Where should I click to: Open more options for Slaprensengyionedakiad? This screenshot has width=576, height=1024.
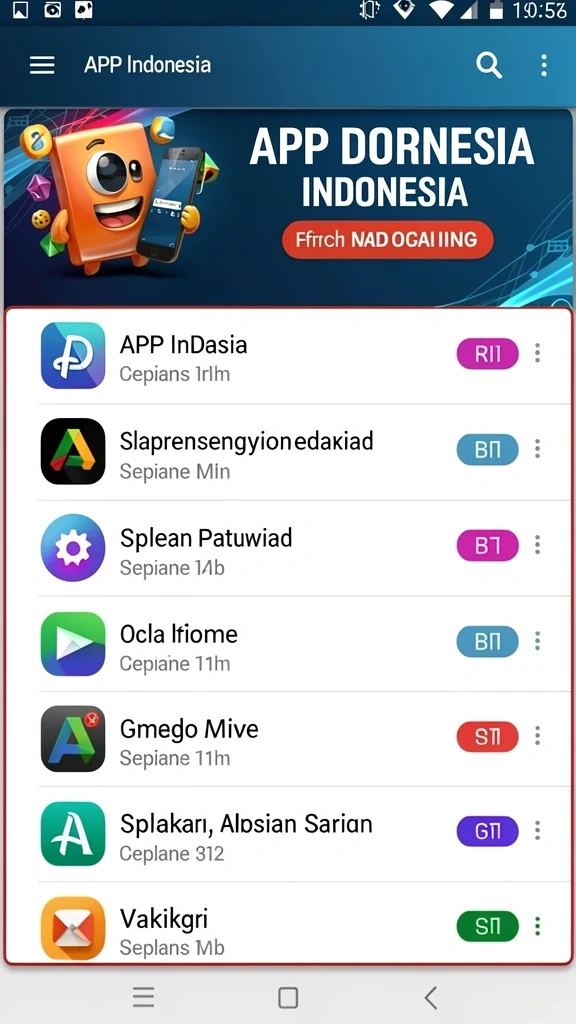click(537, 449)
